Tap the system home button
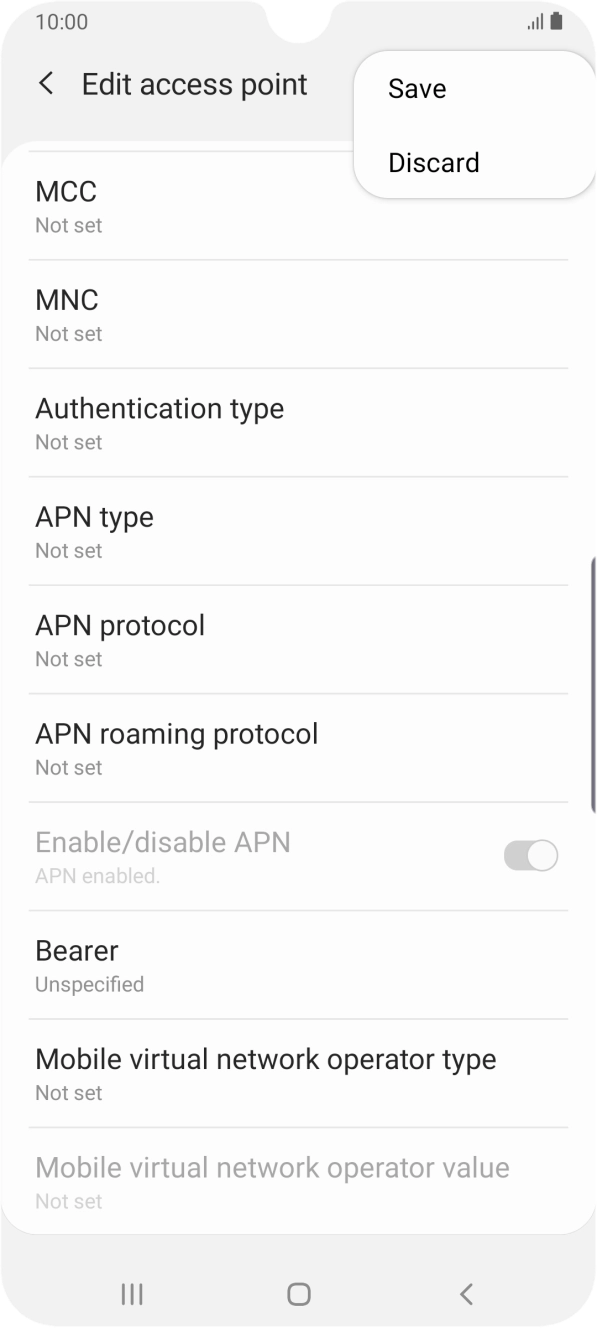The image size is (597, 1328). [298, 1294]
